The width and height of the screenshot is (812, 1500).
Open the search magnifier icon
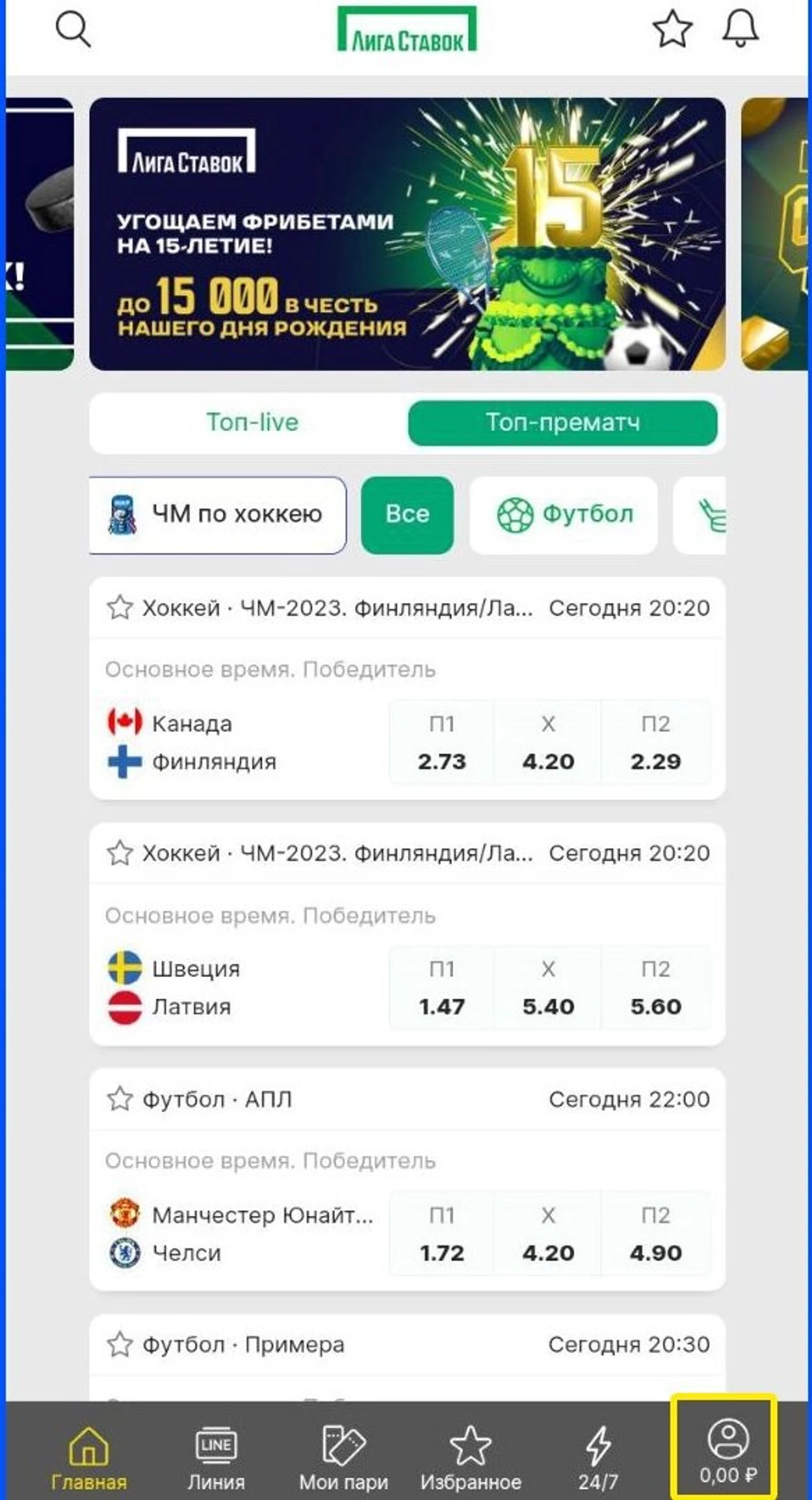[x=73, y=29]
